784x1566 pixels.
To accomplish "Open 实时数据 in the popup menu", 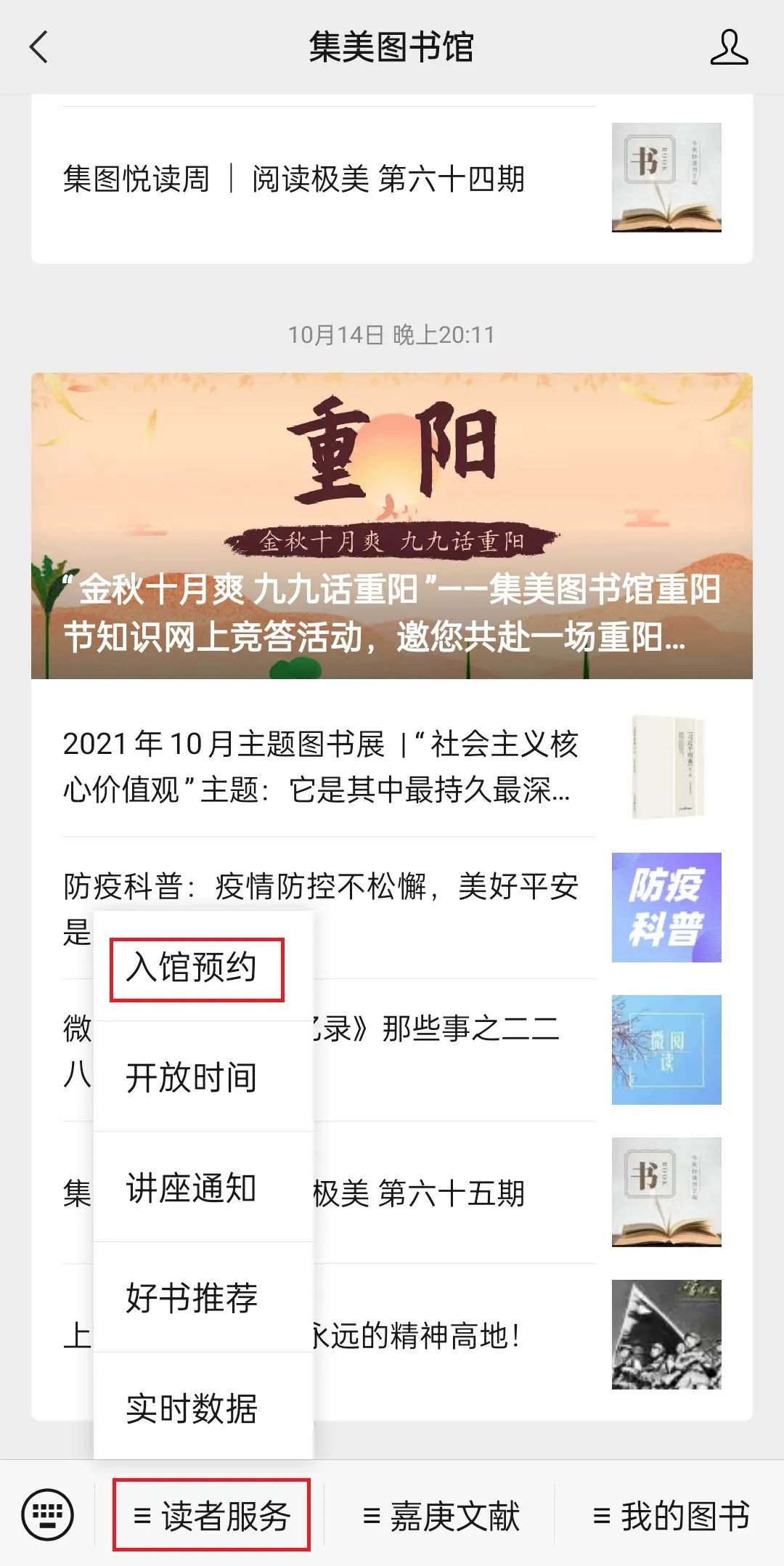I will pyautogui.click(x=192, y=1408).
